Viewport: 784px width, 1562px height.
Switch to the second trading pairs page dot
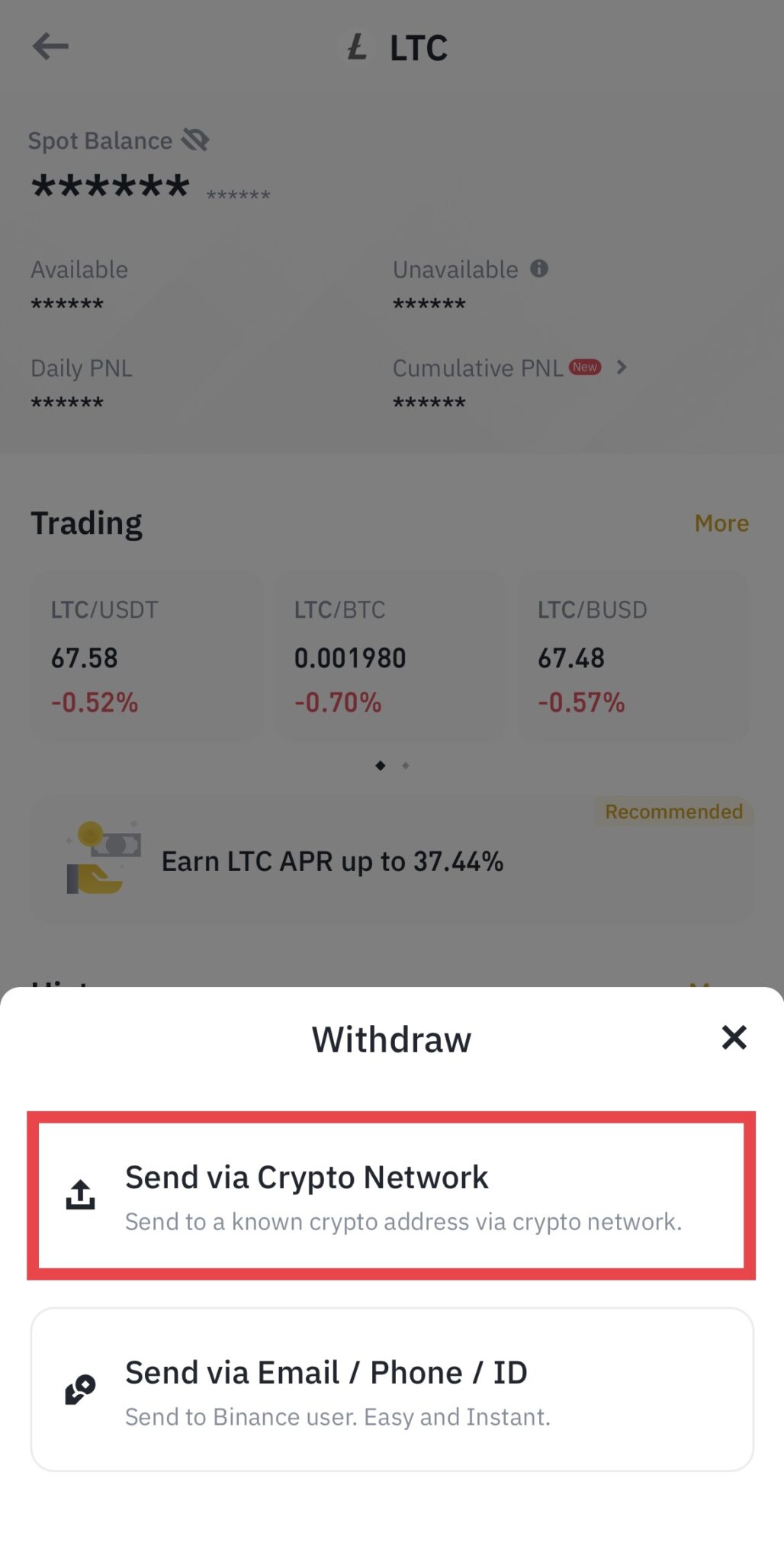pos(404,767)
